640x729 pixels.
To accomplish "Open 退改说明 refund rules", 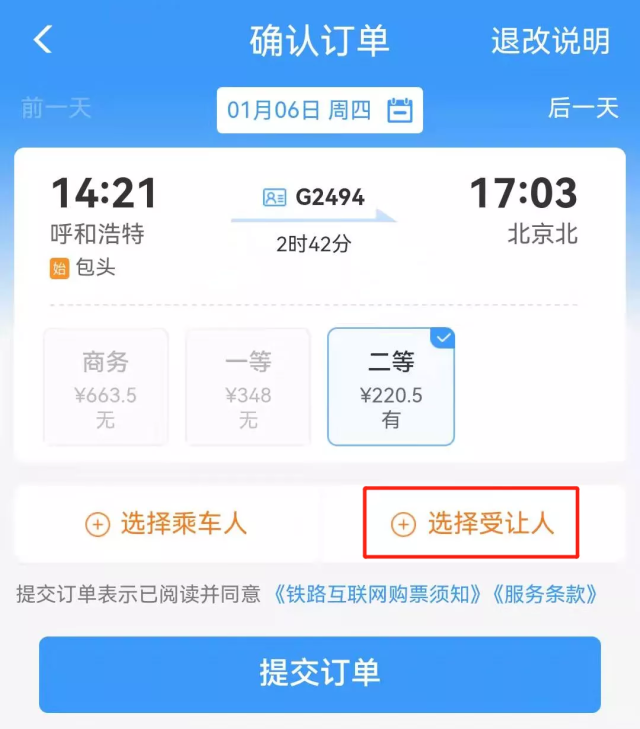I will click(x=550, y=41).
